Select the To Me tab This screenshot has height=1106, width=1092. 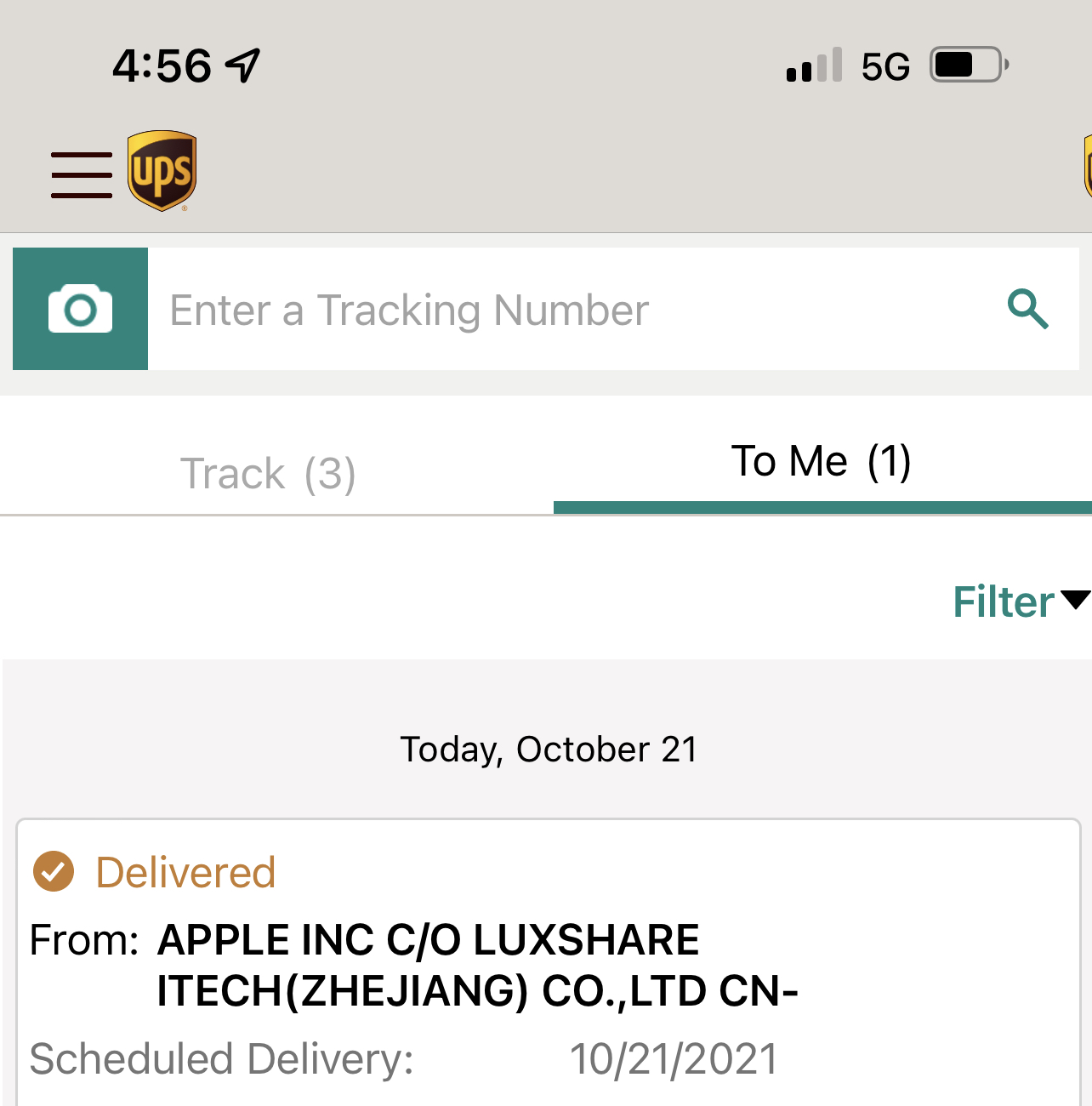pyautogui.click(x=822, y=462)
